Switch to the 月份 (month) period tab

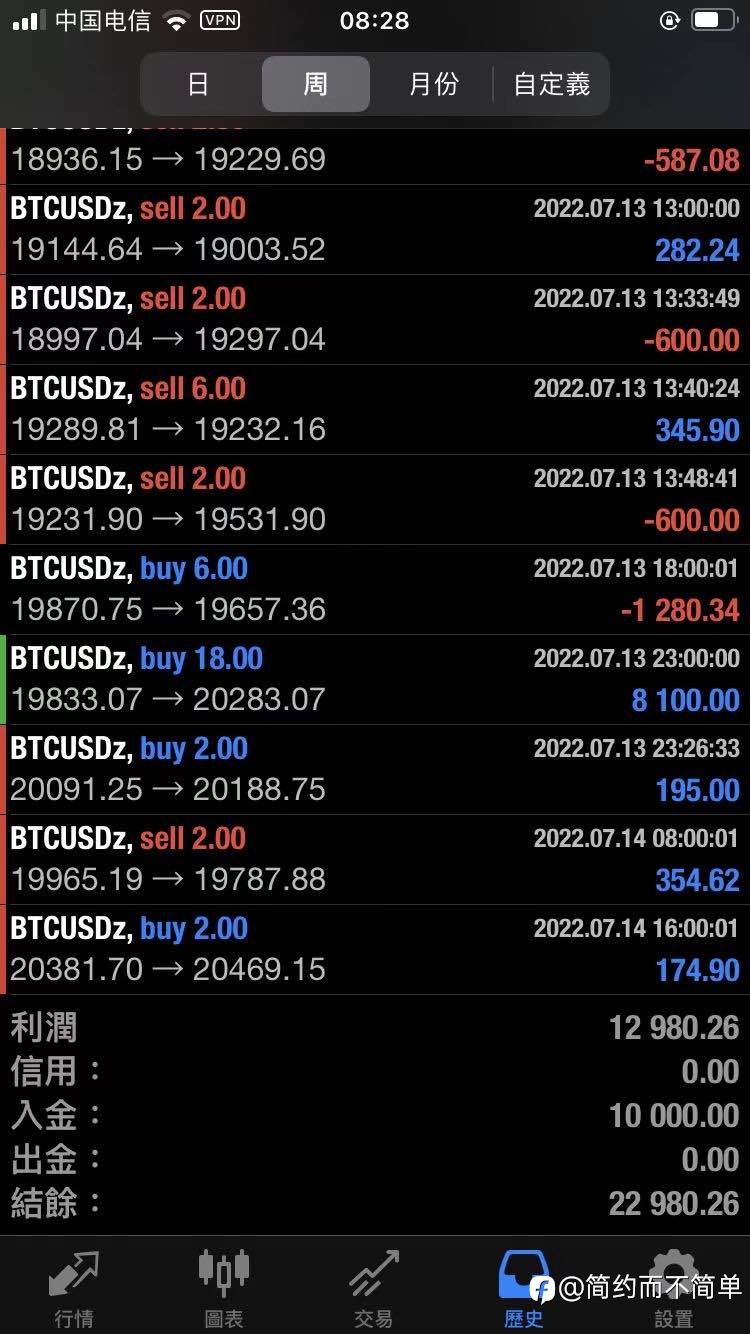tap(433, 84)
